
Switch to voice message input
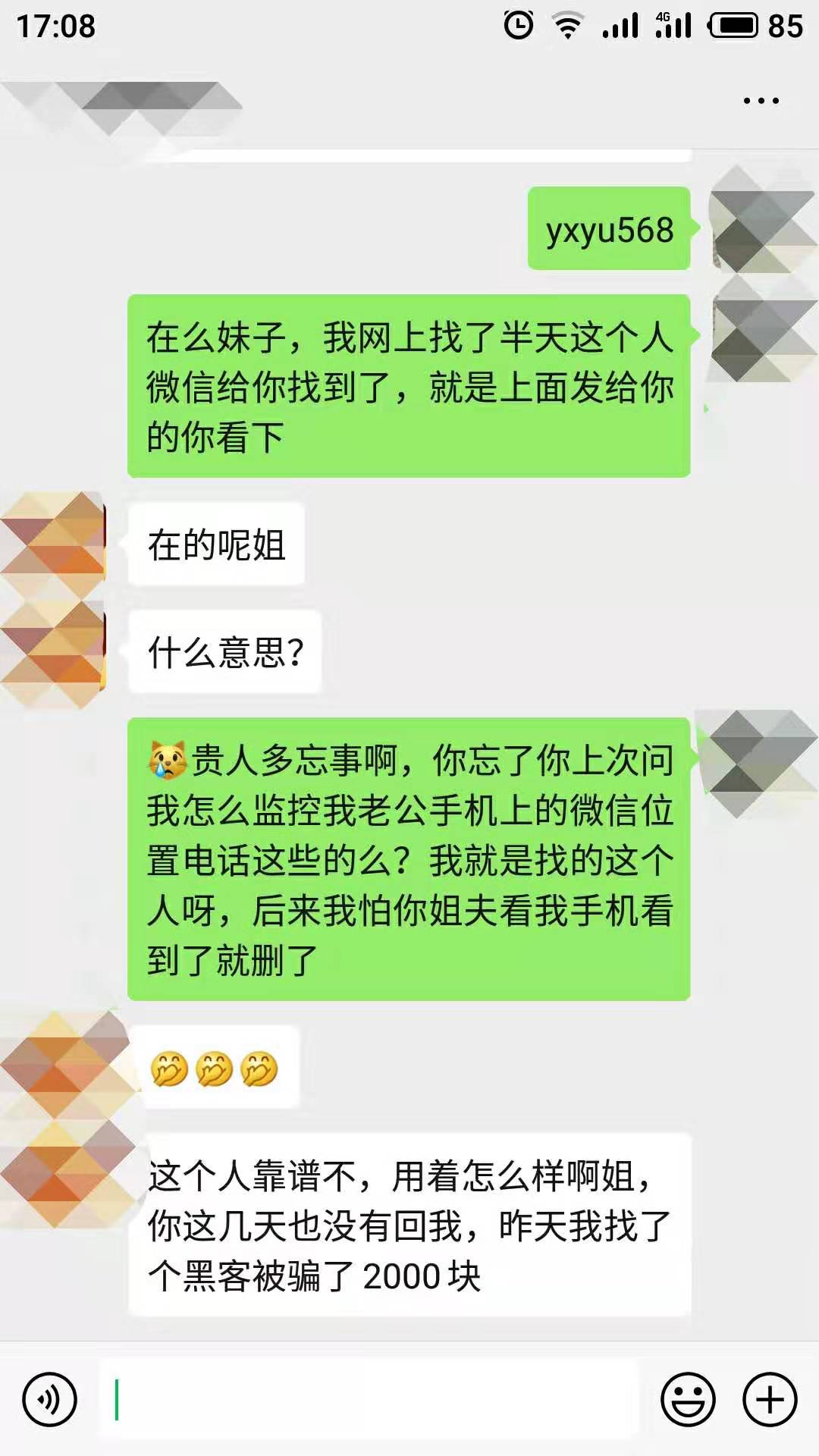tap(50, 1399)
